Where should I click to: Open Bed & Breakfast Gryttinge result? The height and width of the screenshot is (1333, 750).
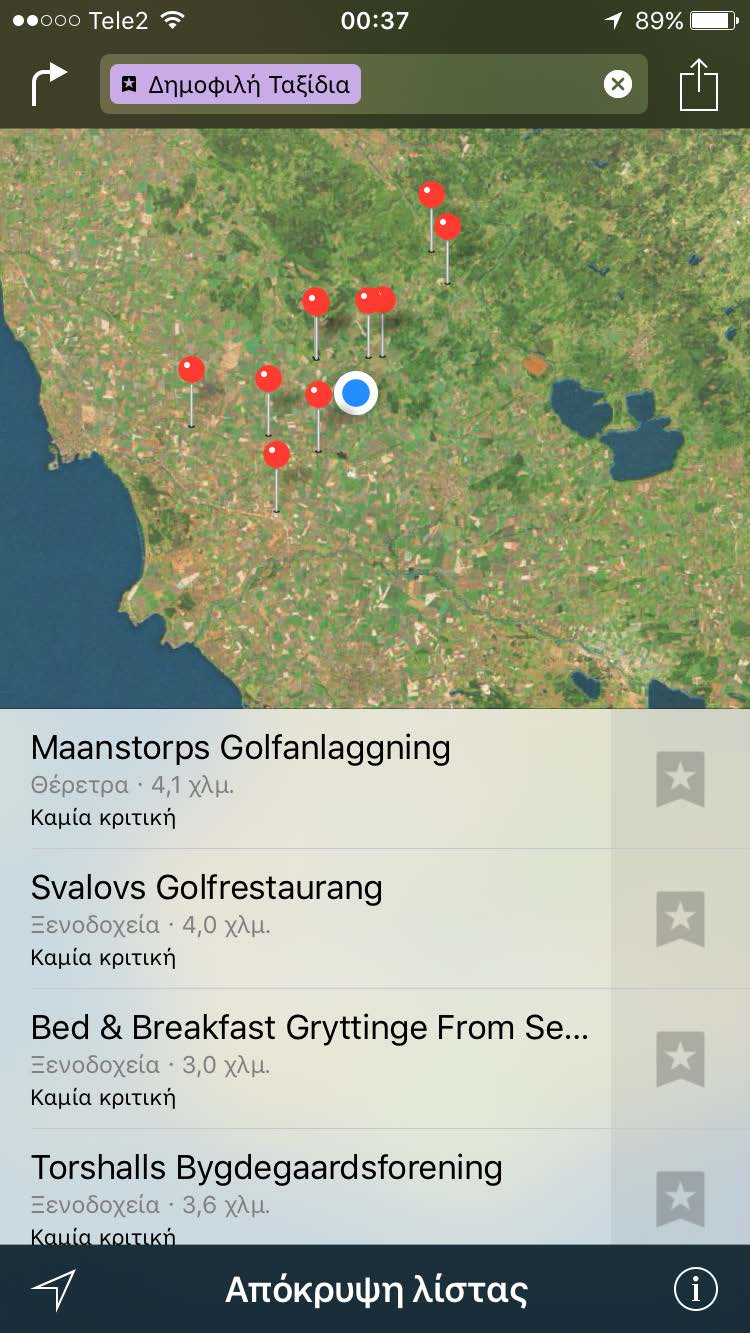300,1059
